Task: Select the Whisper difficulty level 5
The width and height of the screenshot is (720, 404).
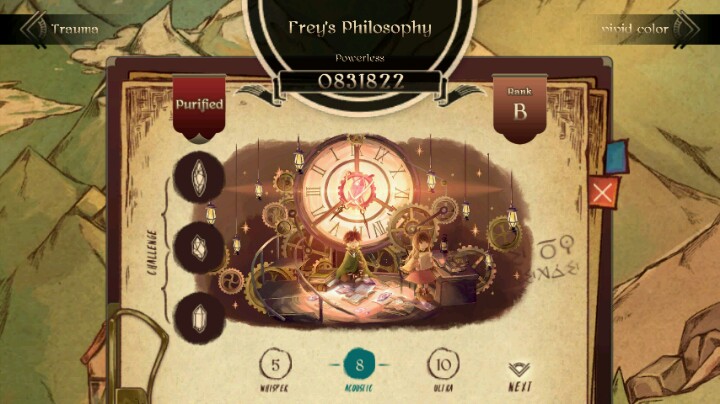Action: [x=275, y=370]
